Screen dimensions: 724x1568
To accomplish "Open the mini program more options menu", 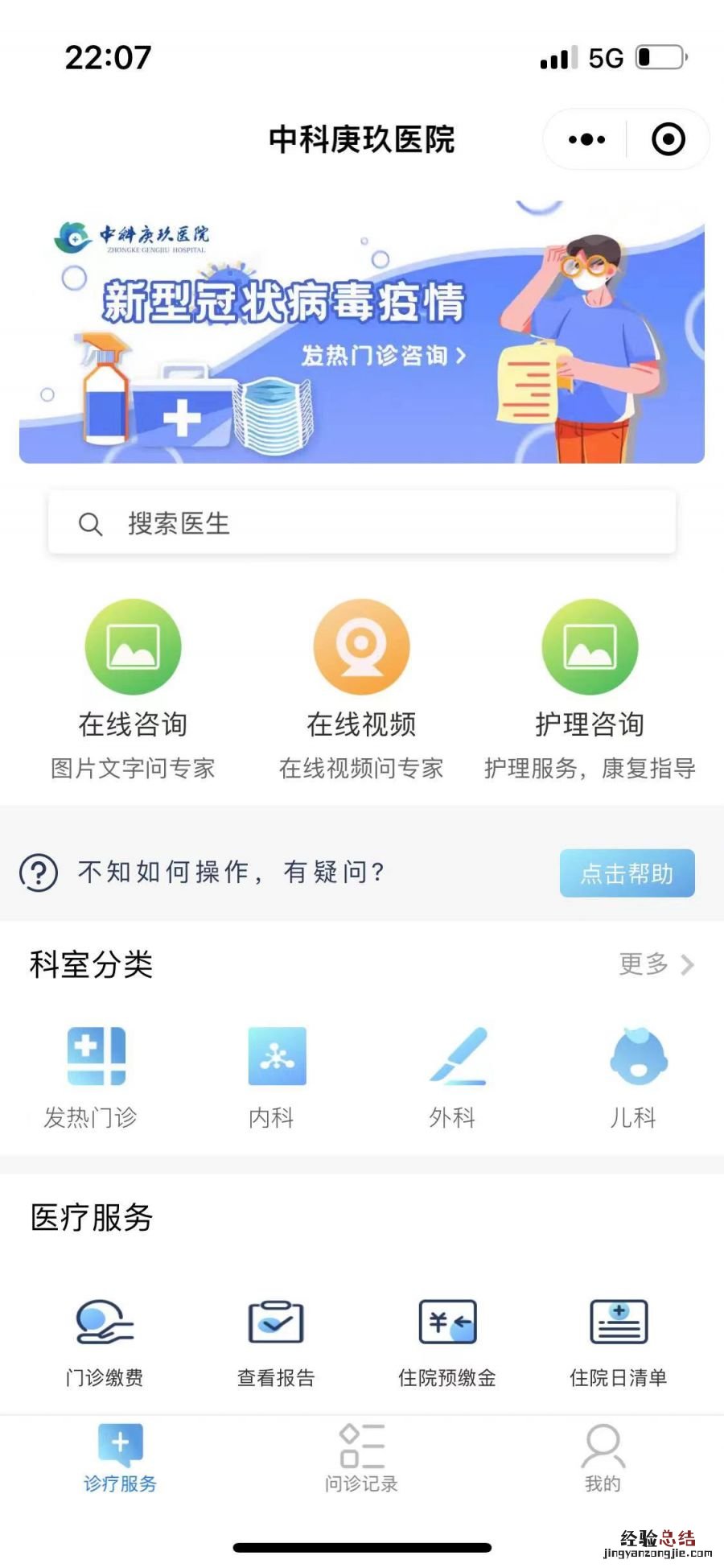I will 586,139.
